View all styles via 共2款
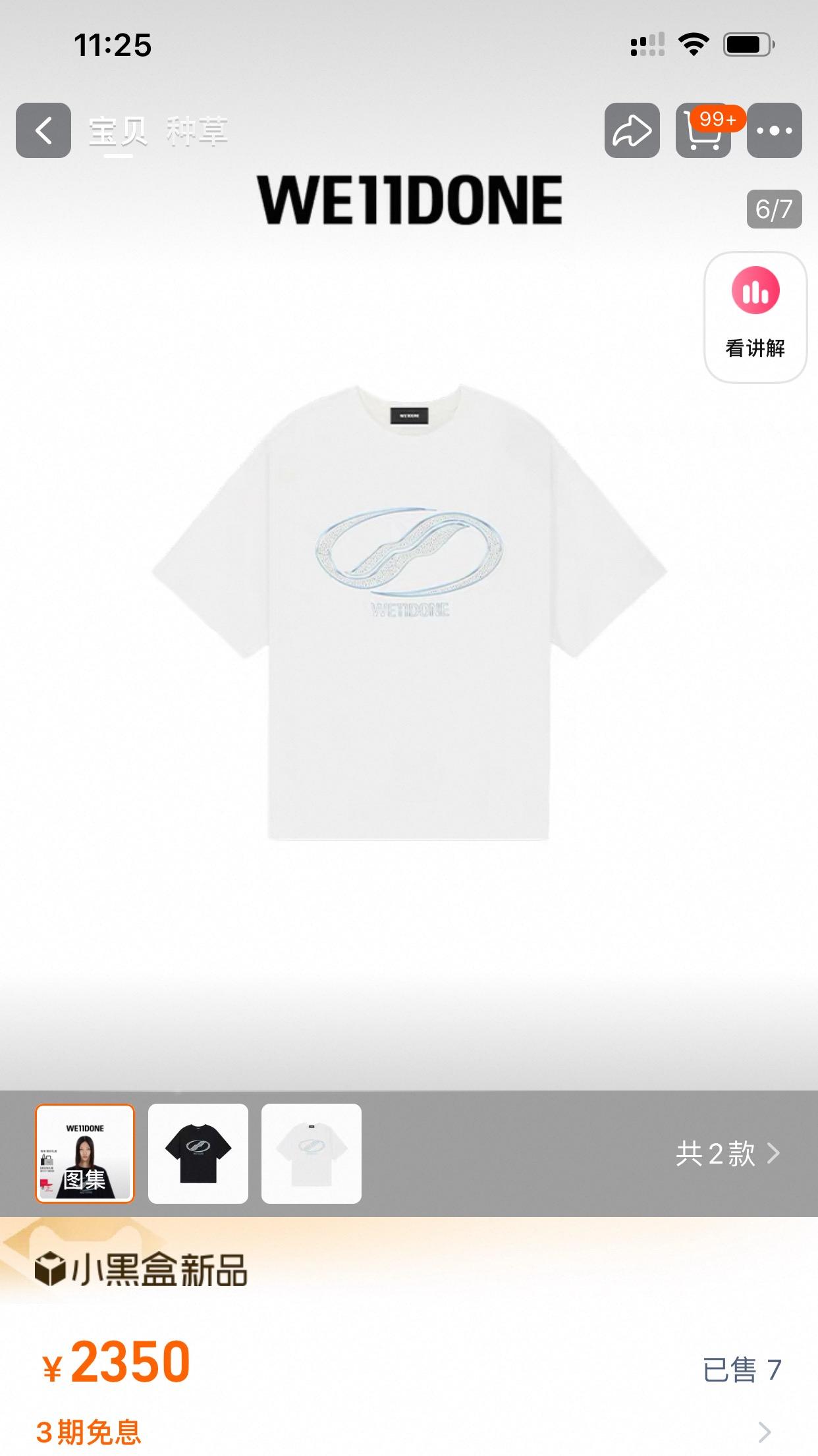This screenshot has width=818, height=1456. tap(727, 1153)
